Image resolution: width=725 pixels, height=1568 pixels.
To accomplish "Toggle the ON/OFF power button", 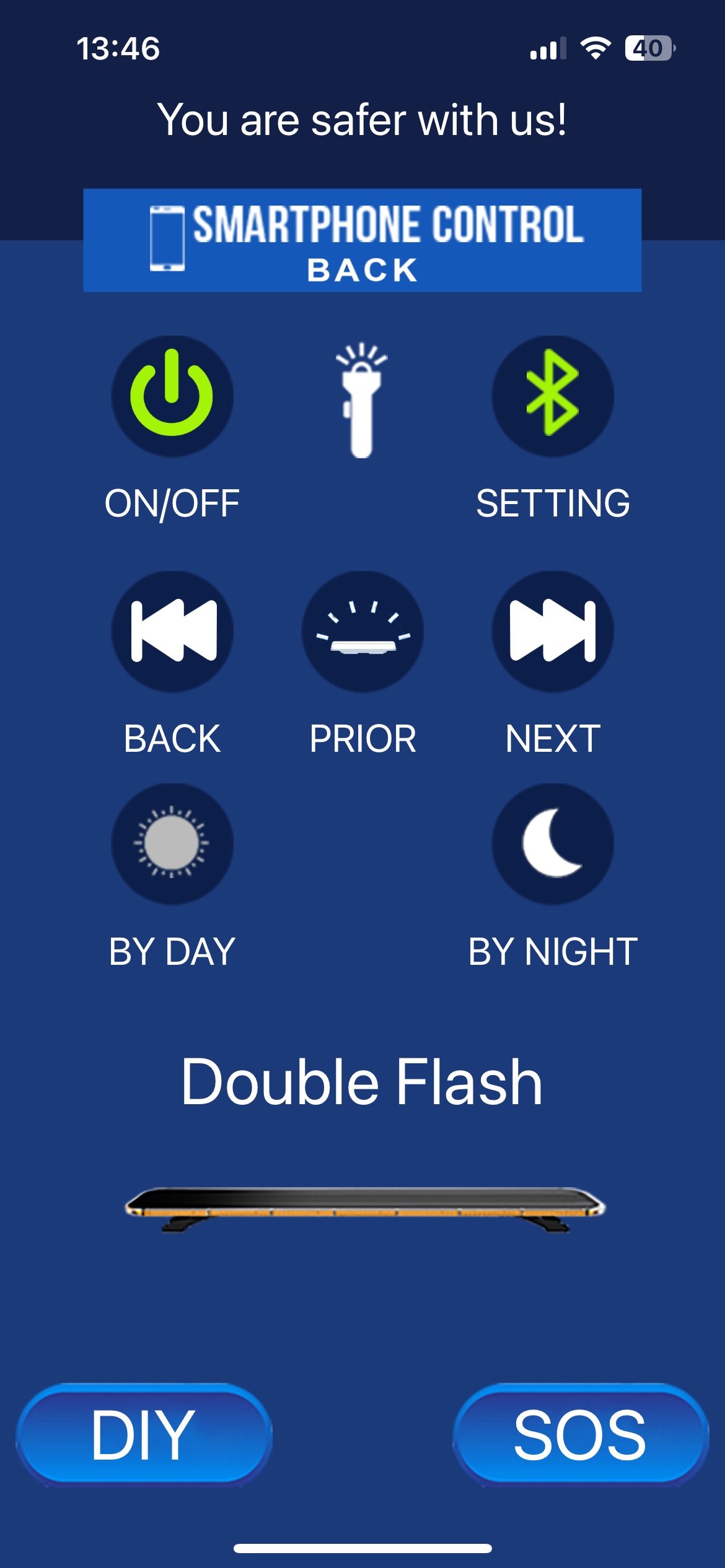I will [172, 396].
